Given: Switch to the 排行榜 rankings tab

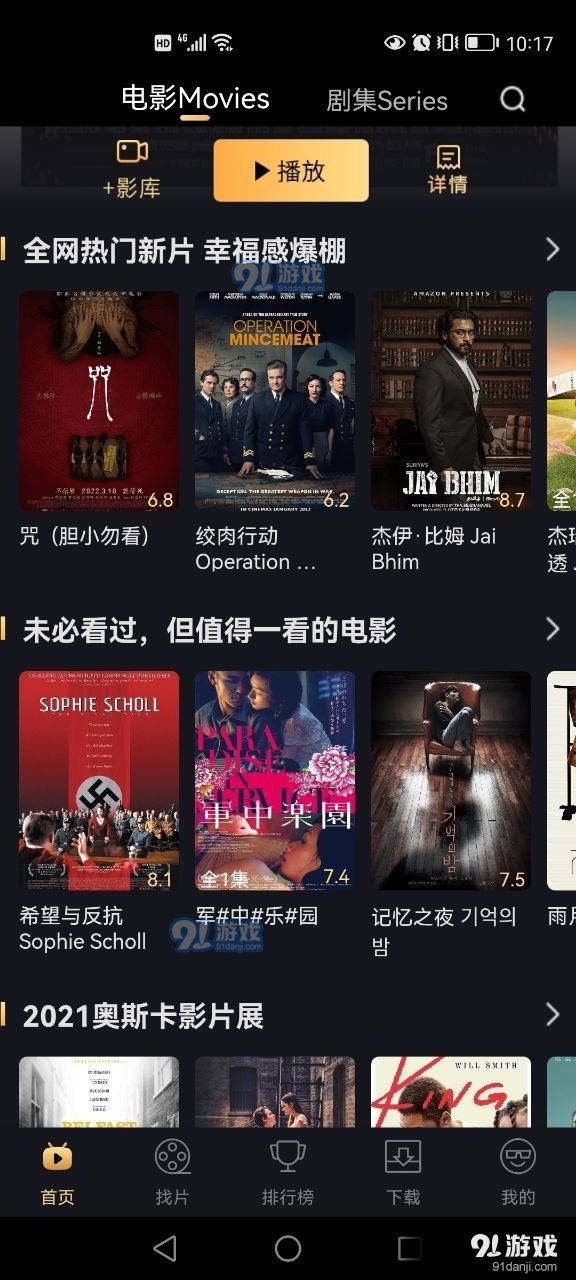Looking at the screenshot, I should 288,1172.
